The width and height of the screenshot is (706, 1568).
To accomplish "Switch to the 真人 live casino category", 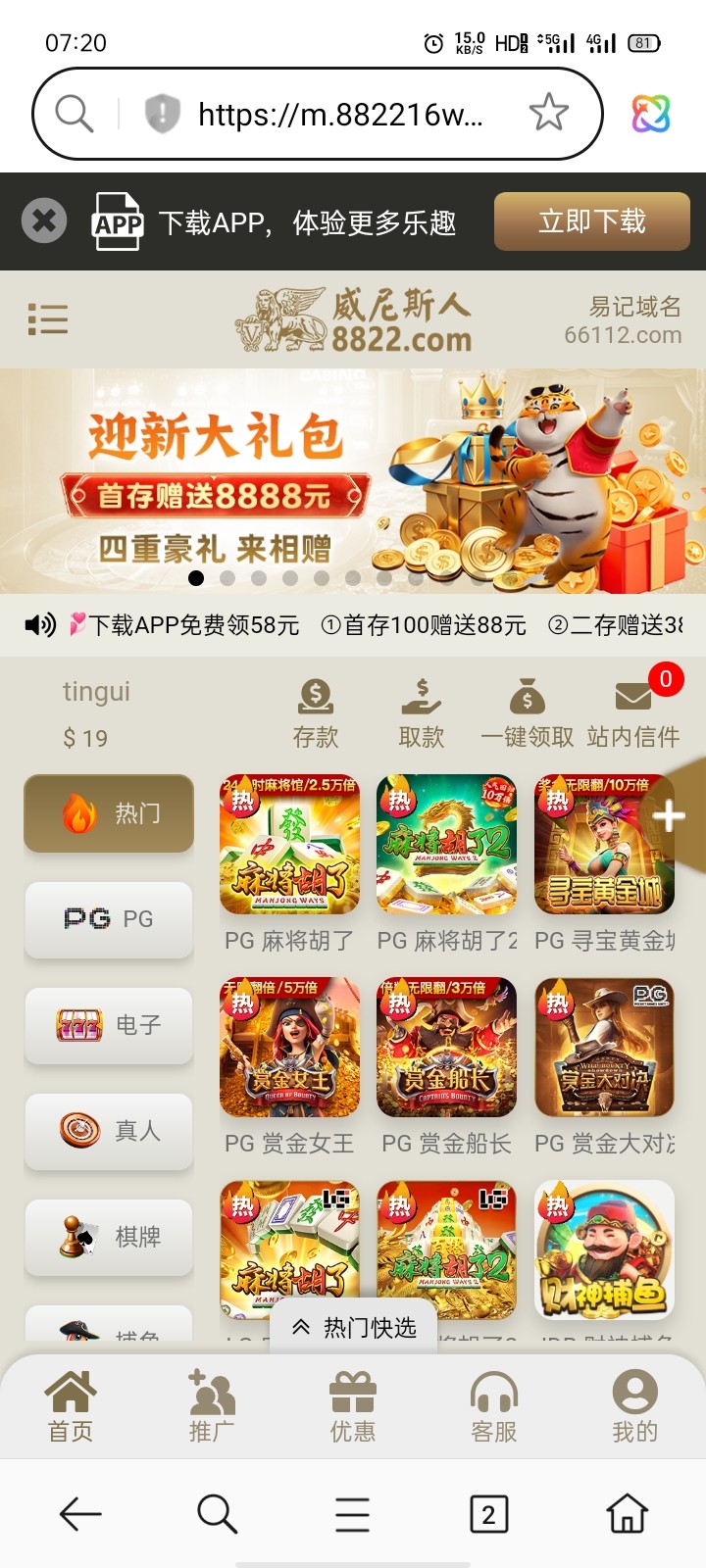I will pos(108,1131).
